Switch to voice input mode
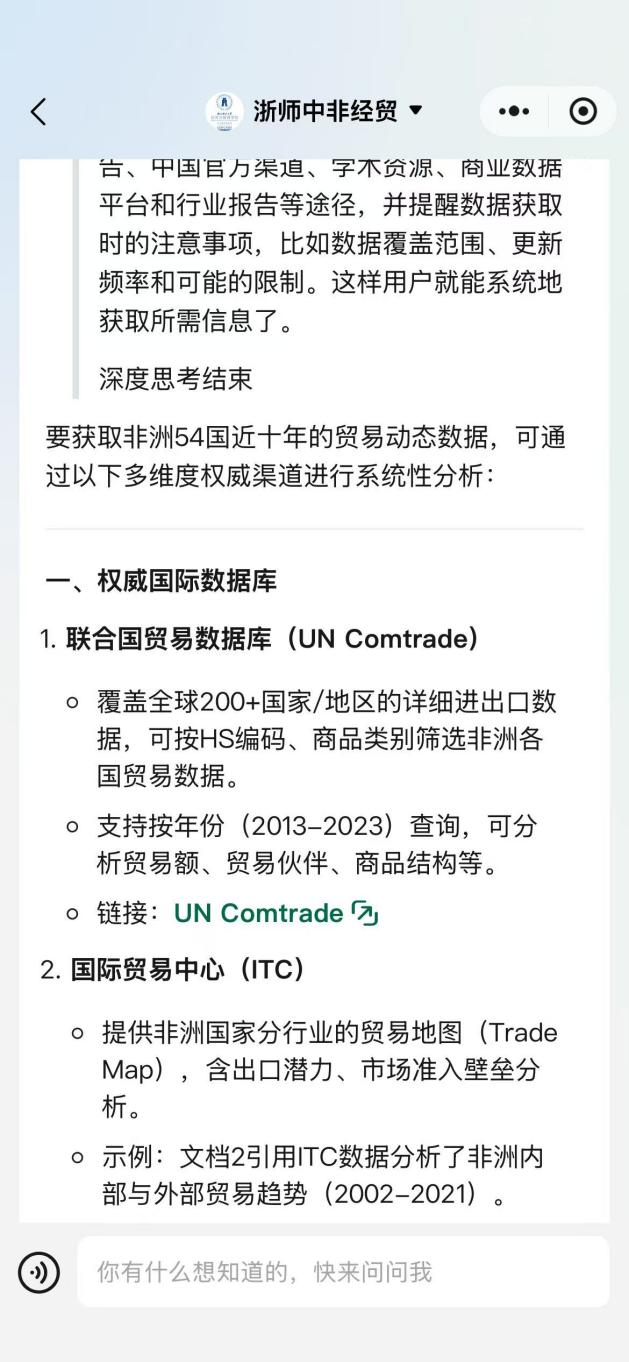This screenshot has width=629, height=1362. tap(40, 1272)
